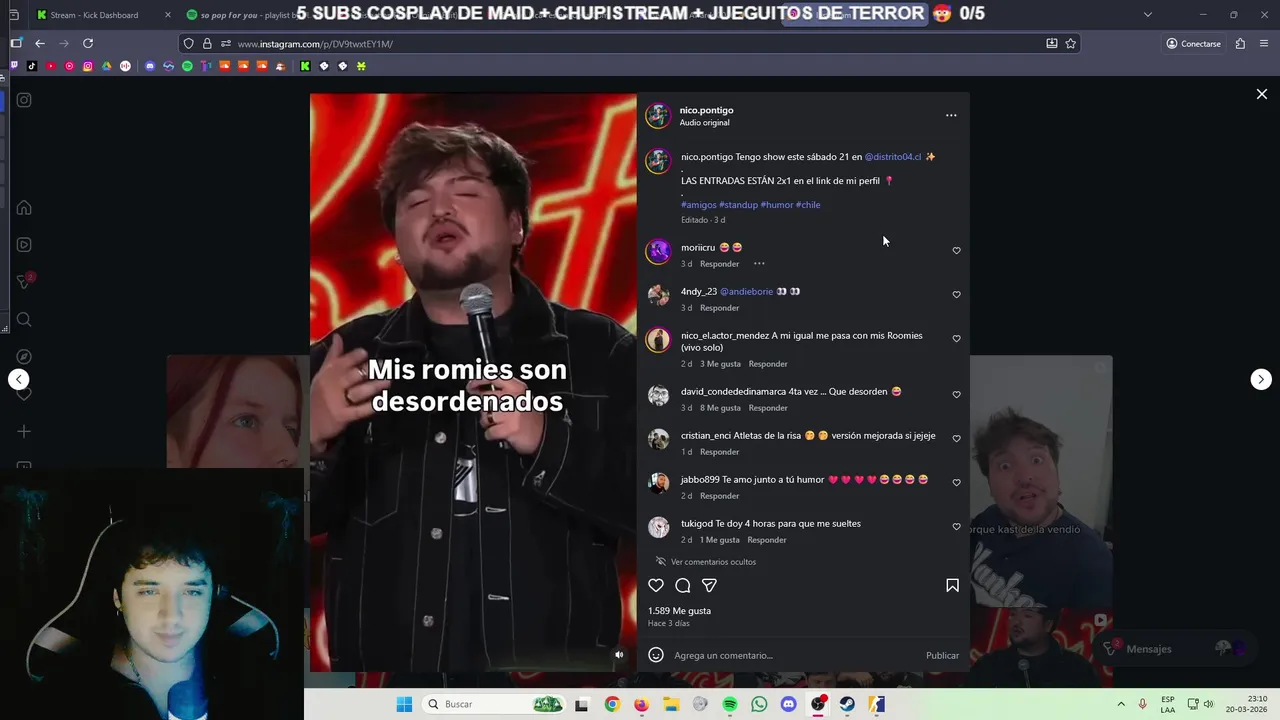Image resolution: width=1280 pixels, height=720 pixels.
Task: Open nico.pontigo profile from header
Action: point(706,110)
